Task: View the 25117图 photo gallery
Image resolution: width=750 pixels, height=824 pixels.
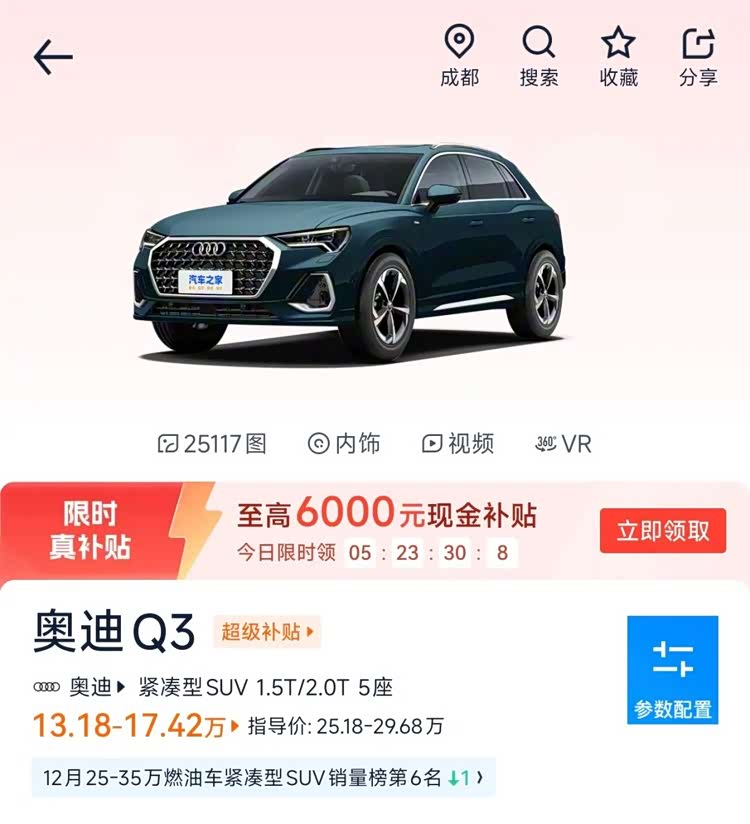Action: pos(213,444)
